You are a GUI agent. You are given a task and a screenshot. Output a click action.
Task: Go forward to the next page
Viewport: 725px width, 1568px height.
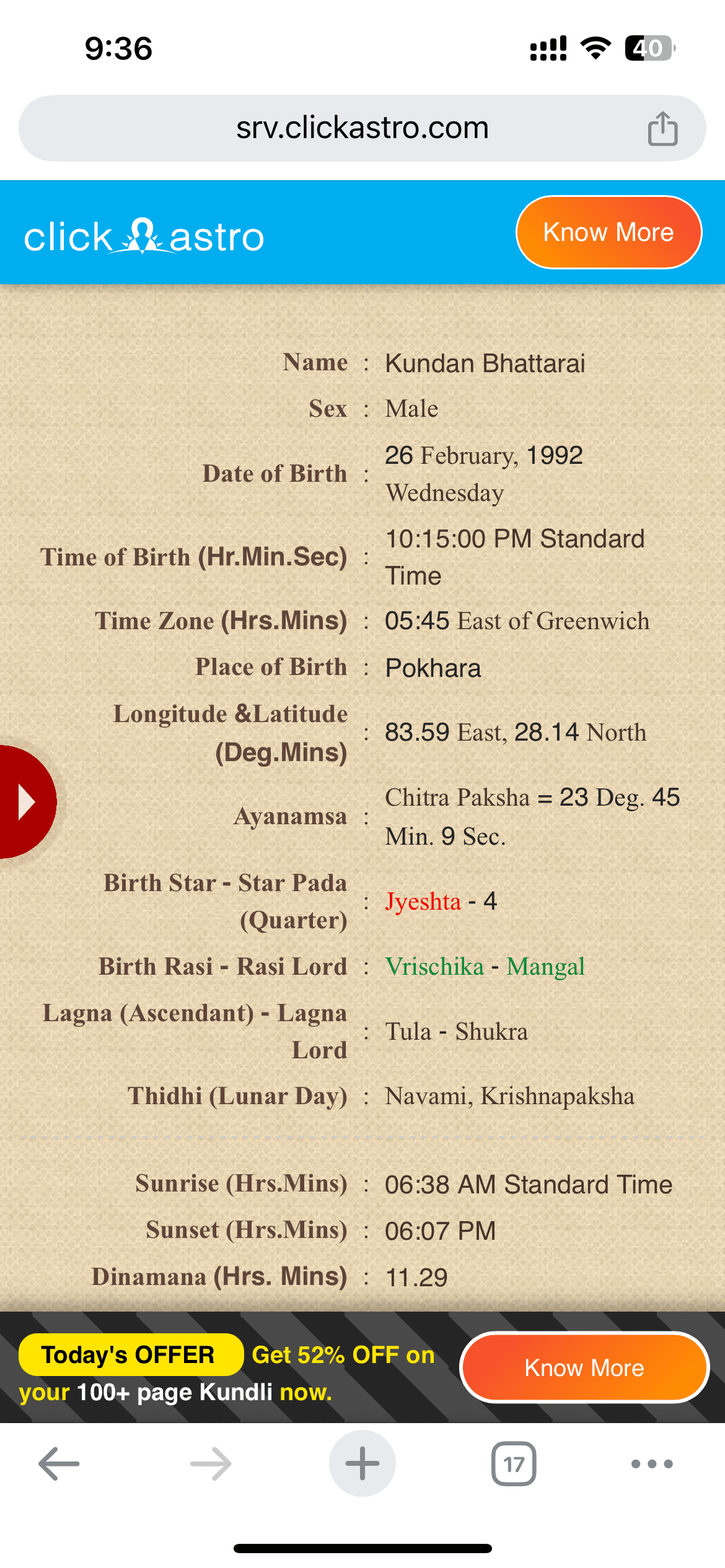point(211,1463)
